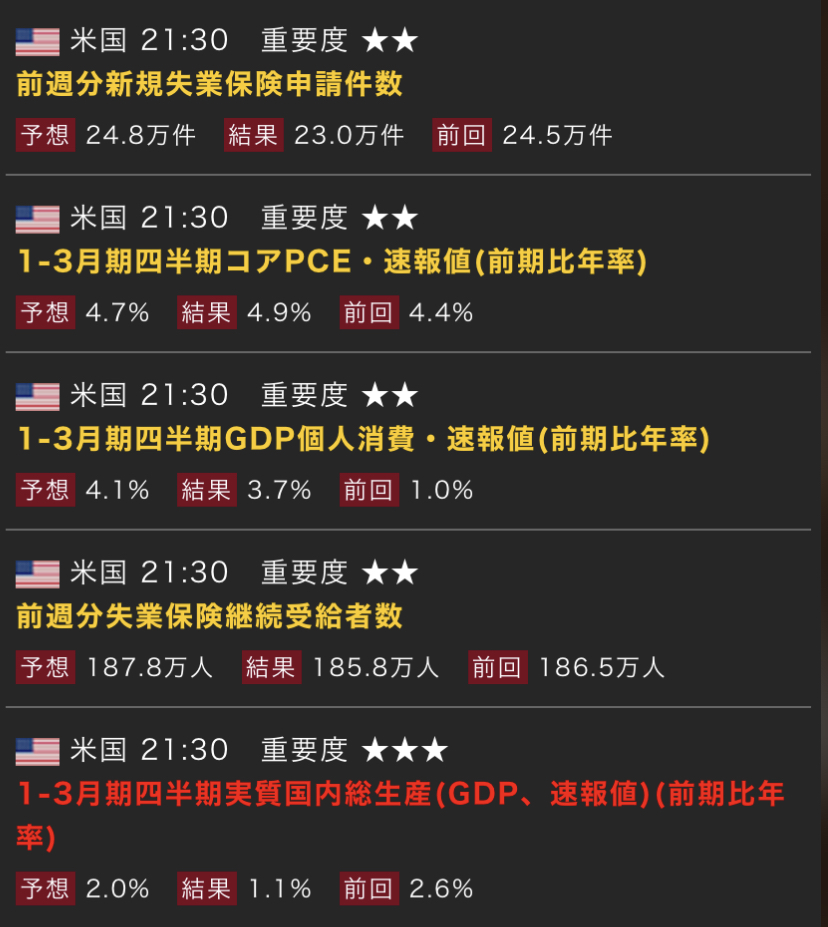Open 1-3月期四半期実質国内総生産(GDP、速報値) details
This screenshot has height=927, width=828.
click(x=400, y=795)
